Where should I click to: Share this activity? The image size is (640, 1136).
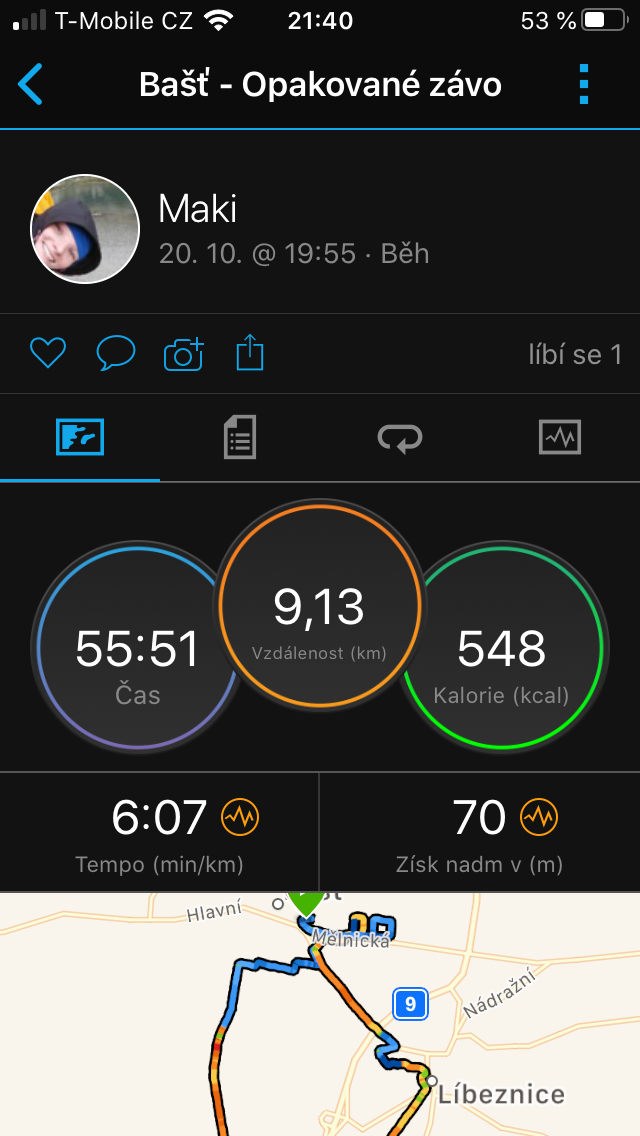point(250,352)
